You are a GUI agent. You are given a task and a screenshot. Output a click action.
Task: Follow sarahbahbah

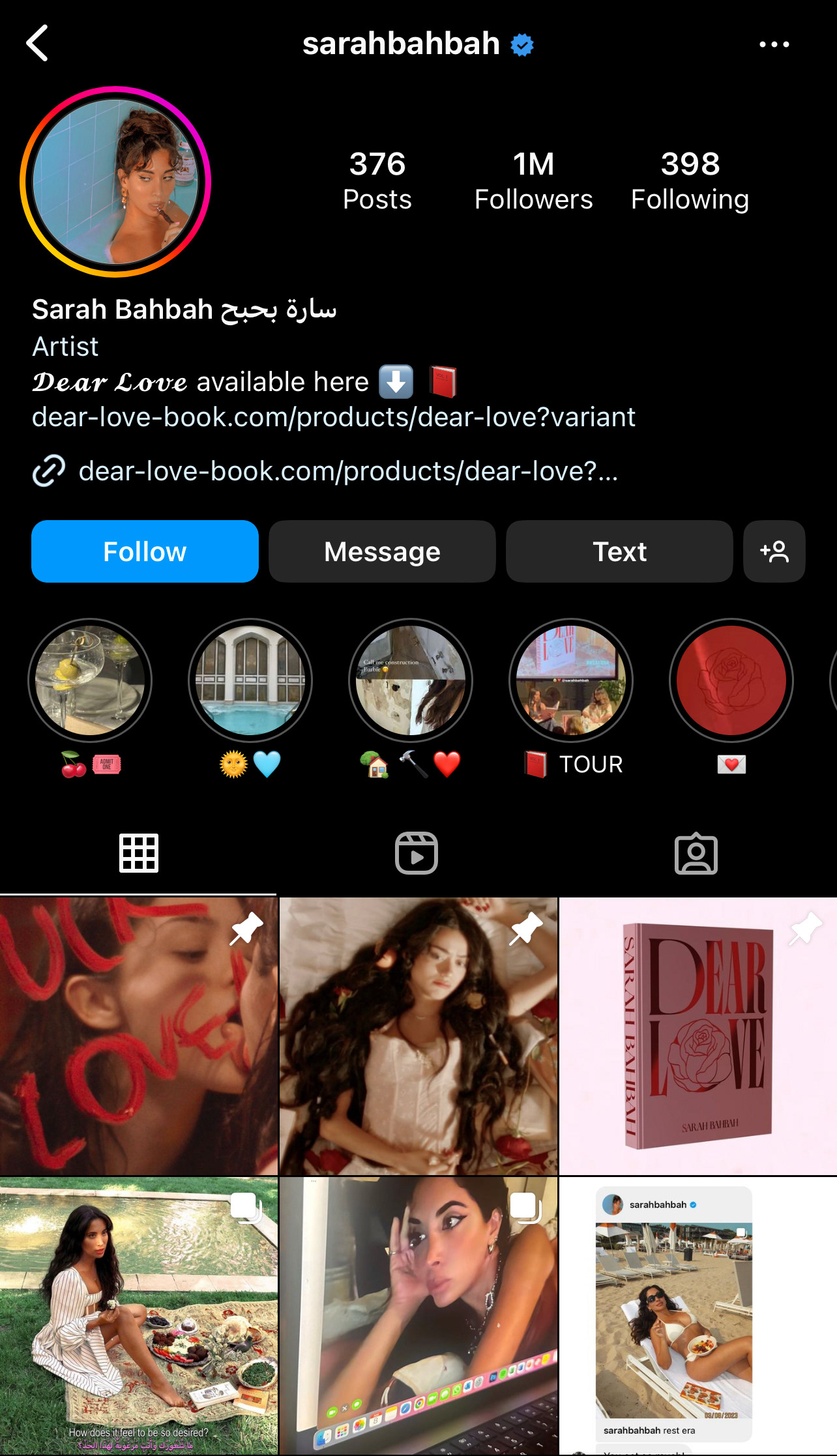145,551
